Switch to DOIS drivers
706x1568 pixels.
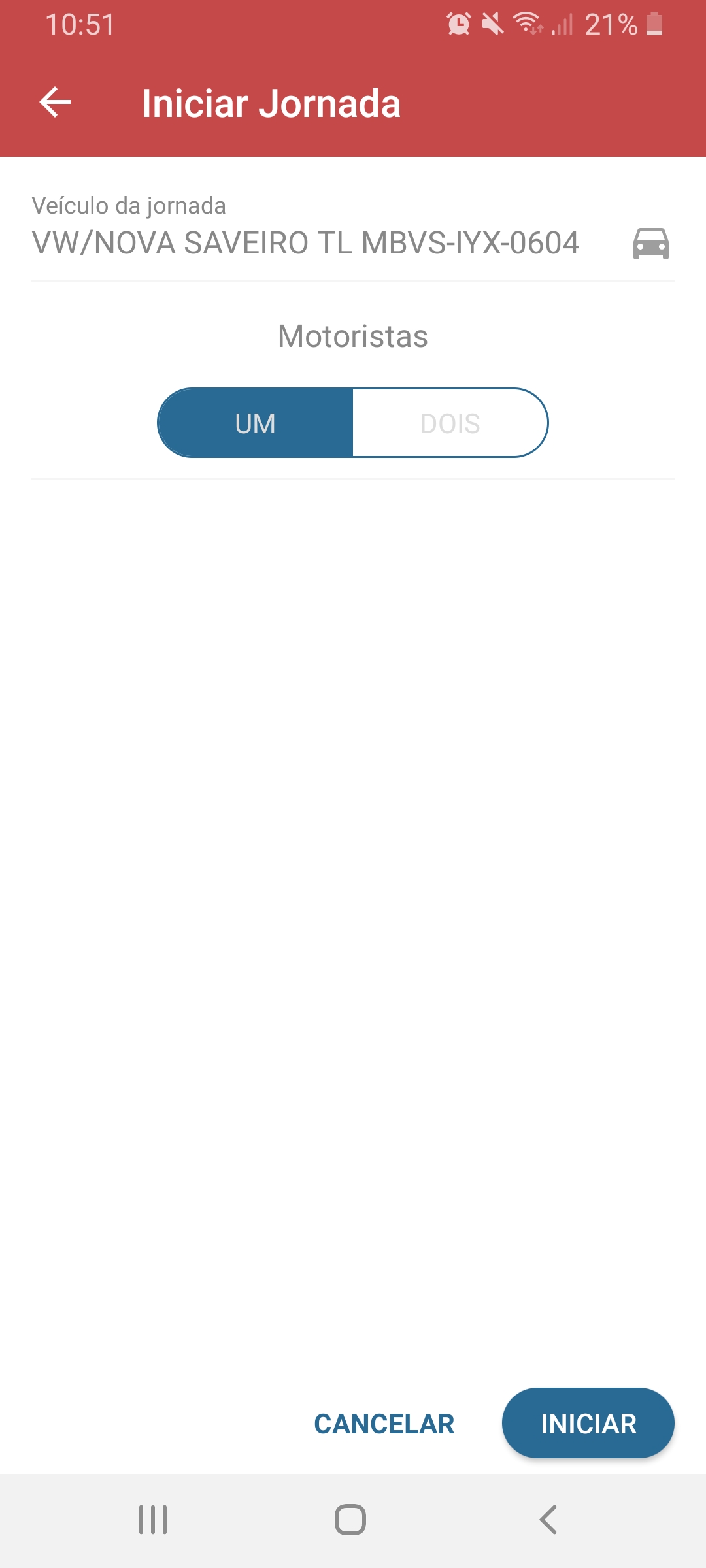[450, 423]
